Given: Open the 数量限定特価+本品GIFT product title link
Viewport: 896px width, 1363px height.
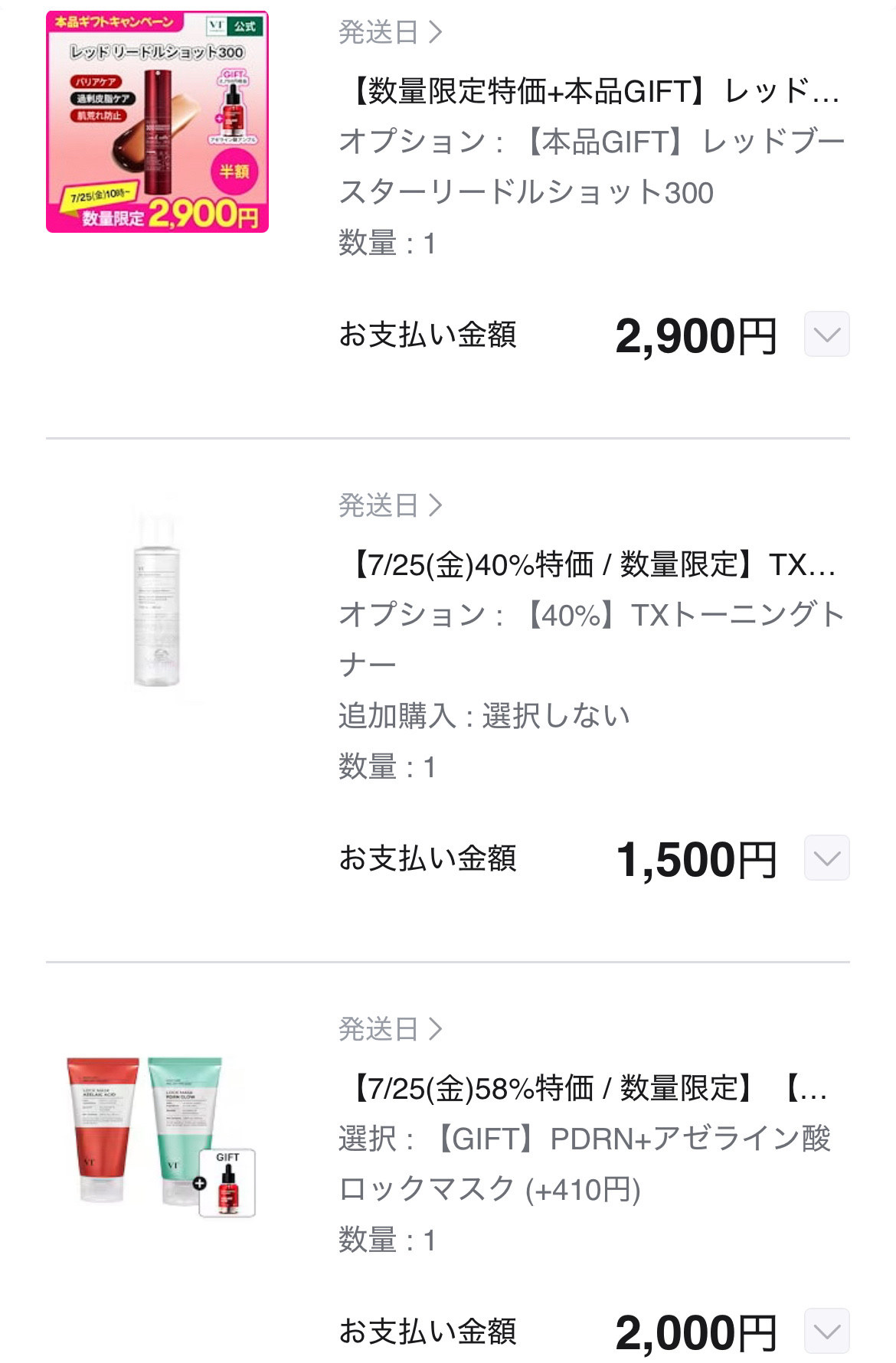Looking at the screenshot, I should (590, 90).
